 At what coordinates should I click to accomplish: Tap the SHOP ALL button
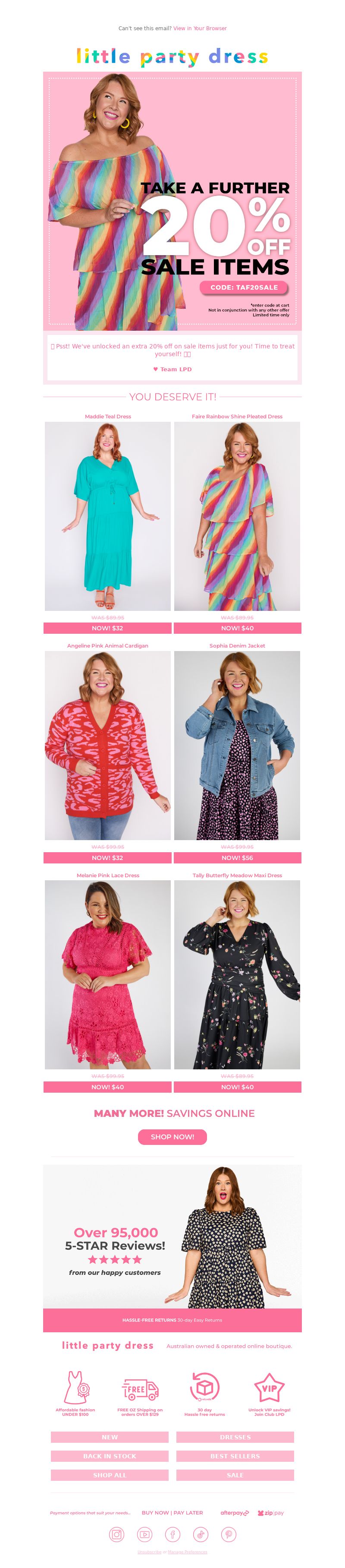[110, 1474]
